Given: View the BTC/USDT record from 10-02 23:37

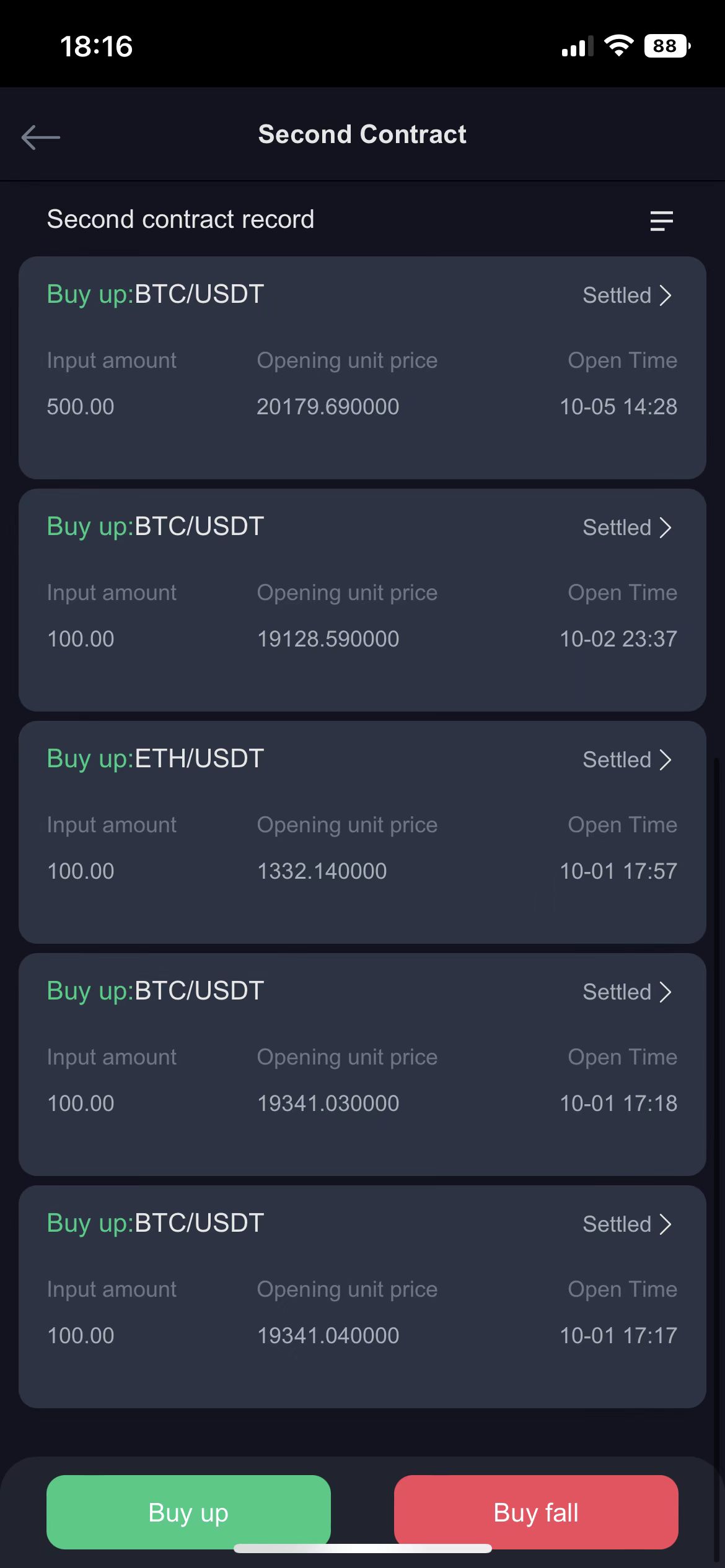Looking at the screenshot, I should coord(627,528).
